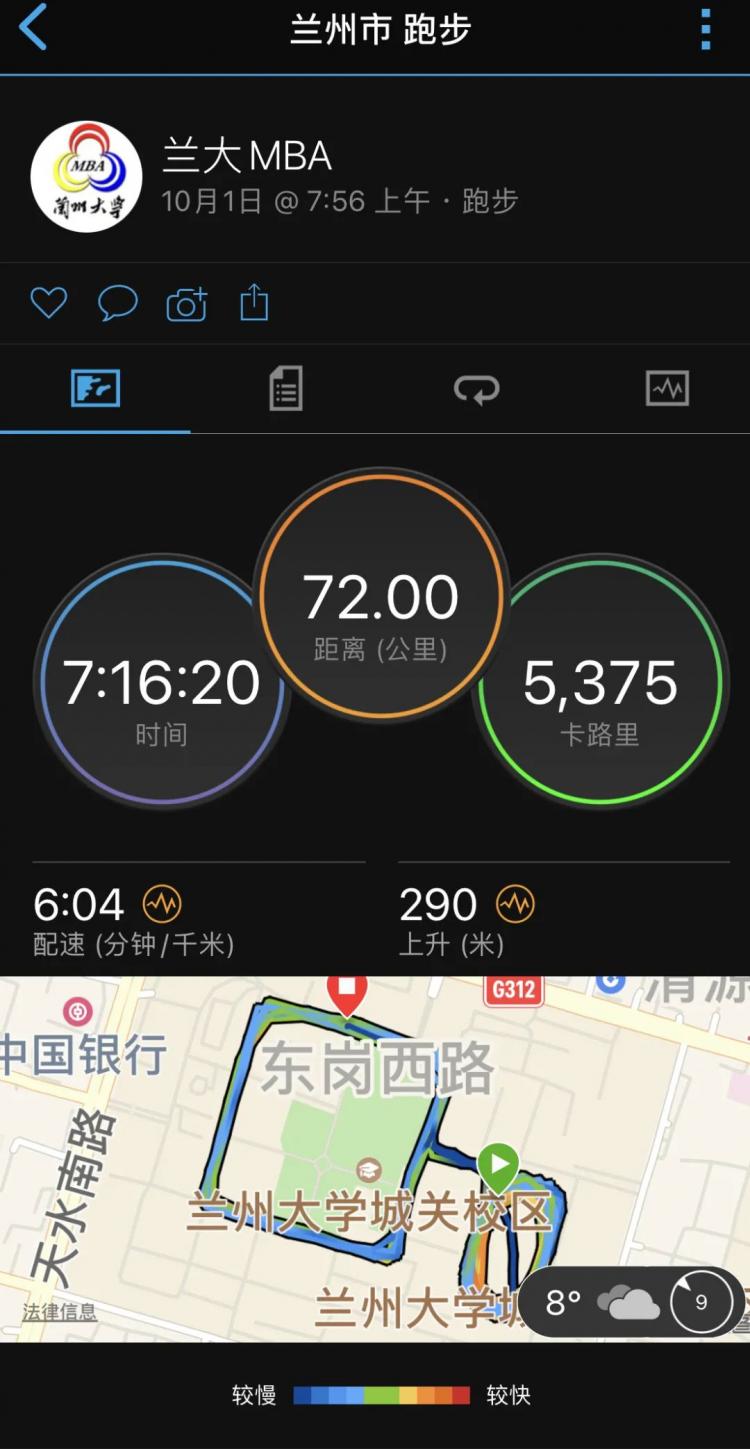Viewport: 750px width, 1449px height.
Task: Add a photo with the camera icon
Action: [x=186, y=303]
